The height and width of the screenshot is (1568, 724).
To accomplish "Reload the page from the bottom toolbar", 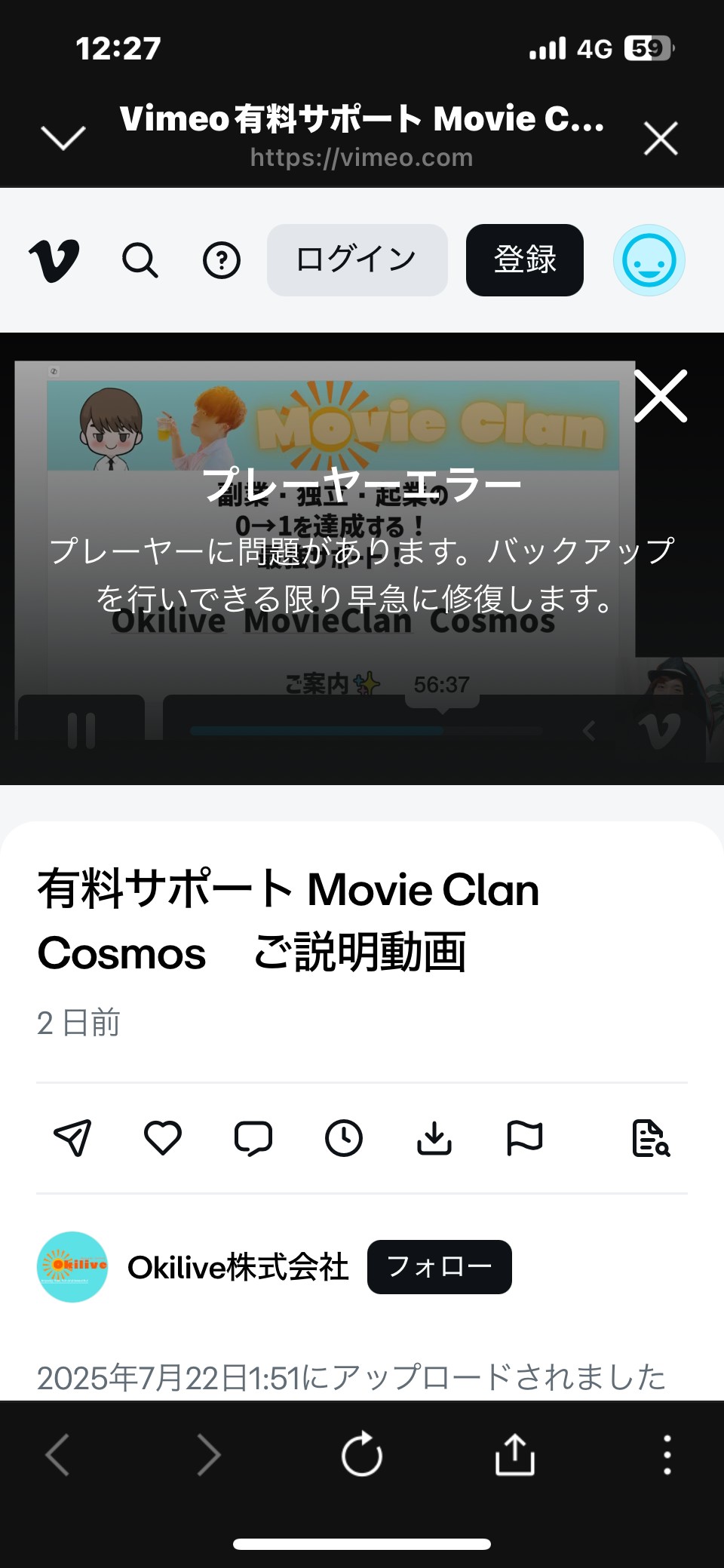I will click(x=362, y=1453).
